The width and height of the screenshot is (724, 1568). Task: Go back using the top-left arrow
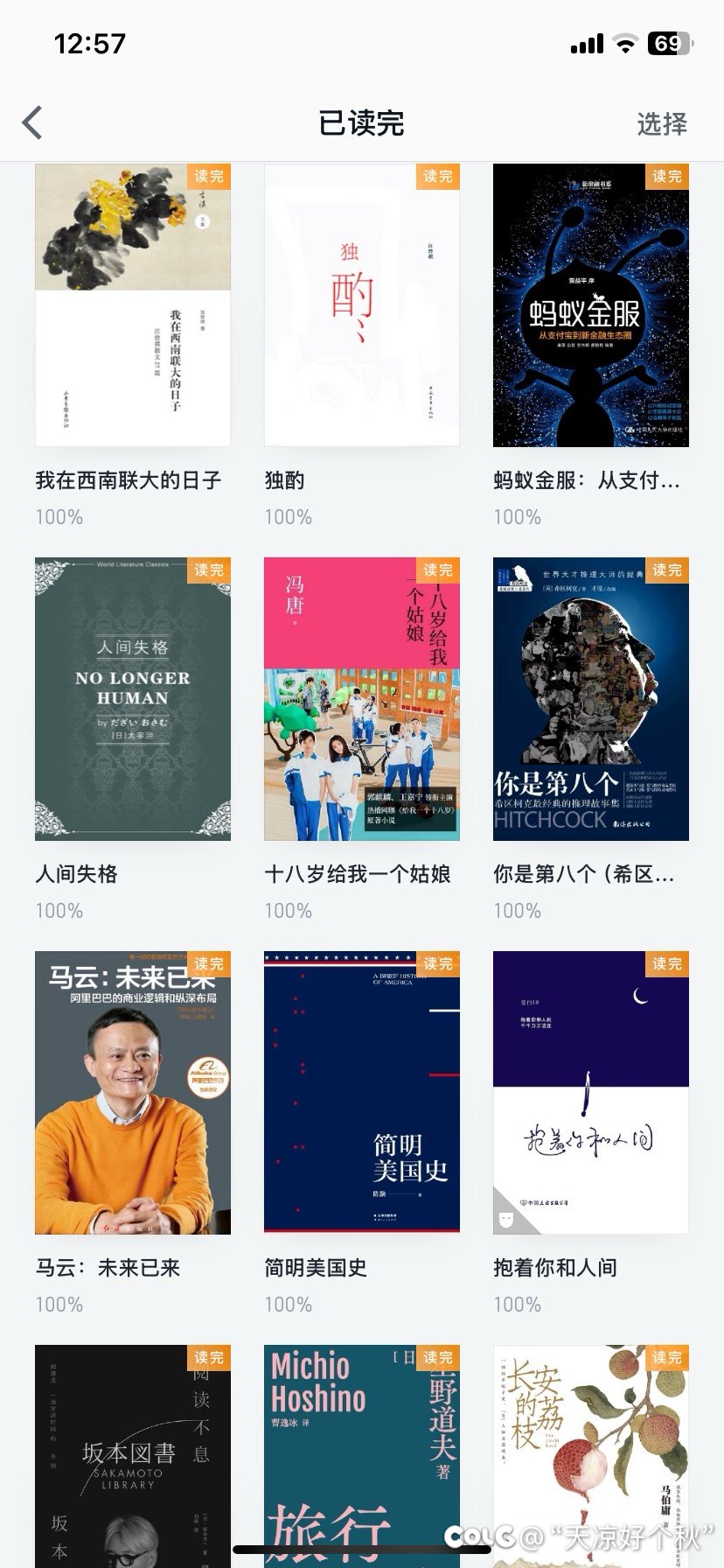(33, 123)
